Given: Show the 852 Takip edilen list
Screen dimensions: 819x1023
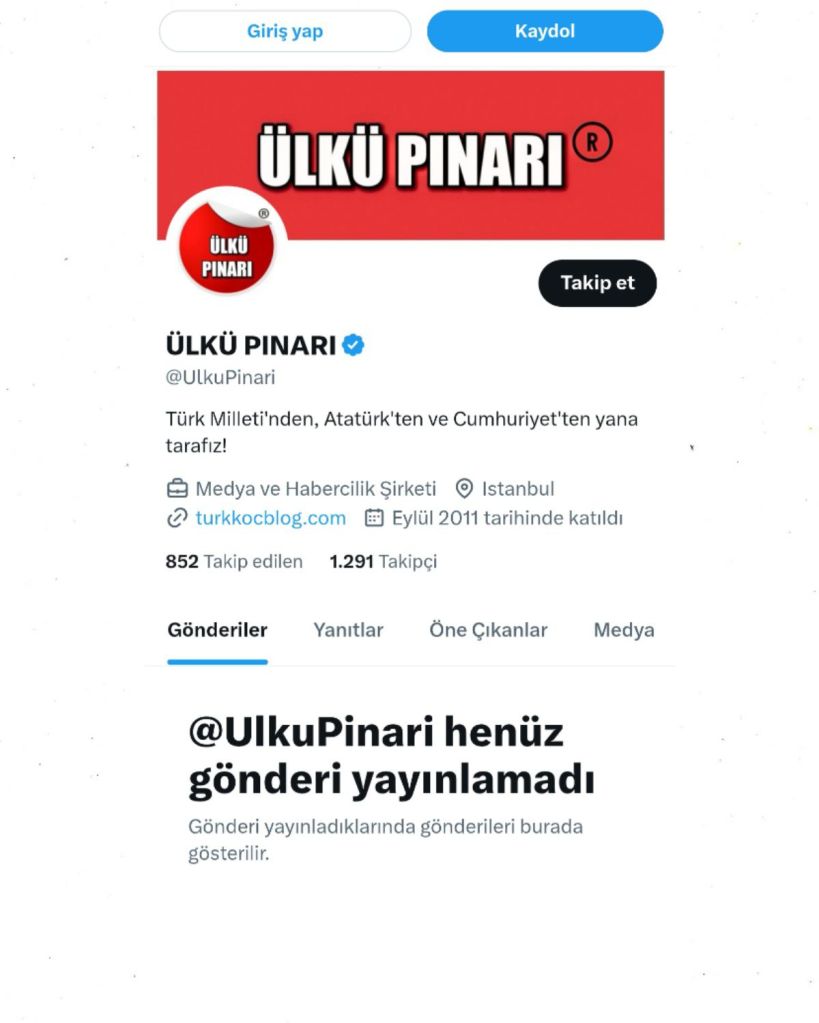Looking at the screenshot, I should pyautogui.click(x=234, y=562).
